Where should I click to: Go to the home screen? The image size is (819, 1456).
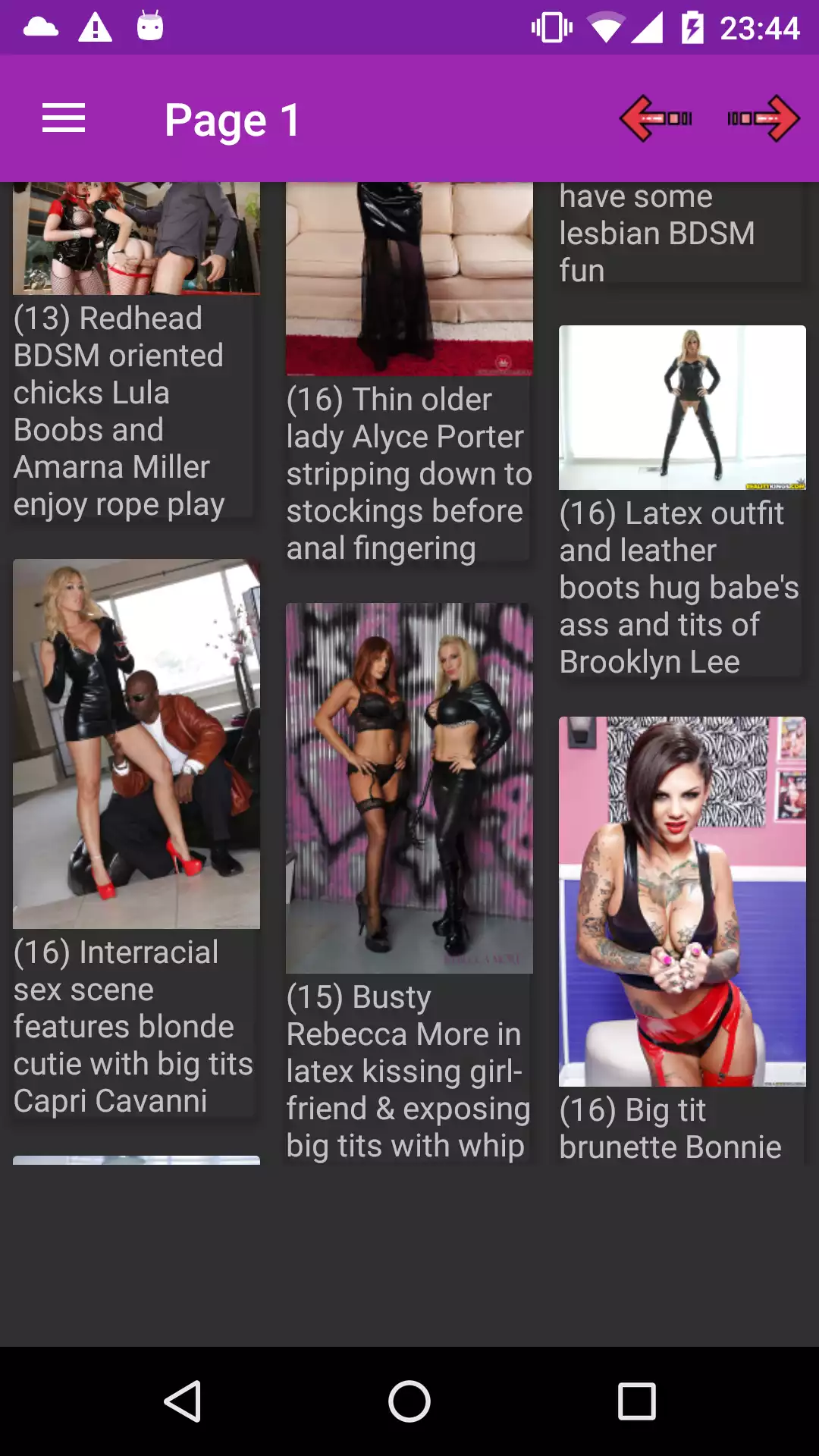coord(409,1401)
